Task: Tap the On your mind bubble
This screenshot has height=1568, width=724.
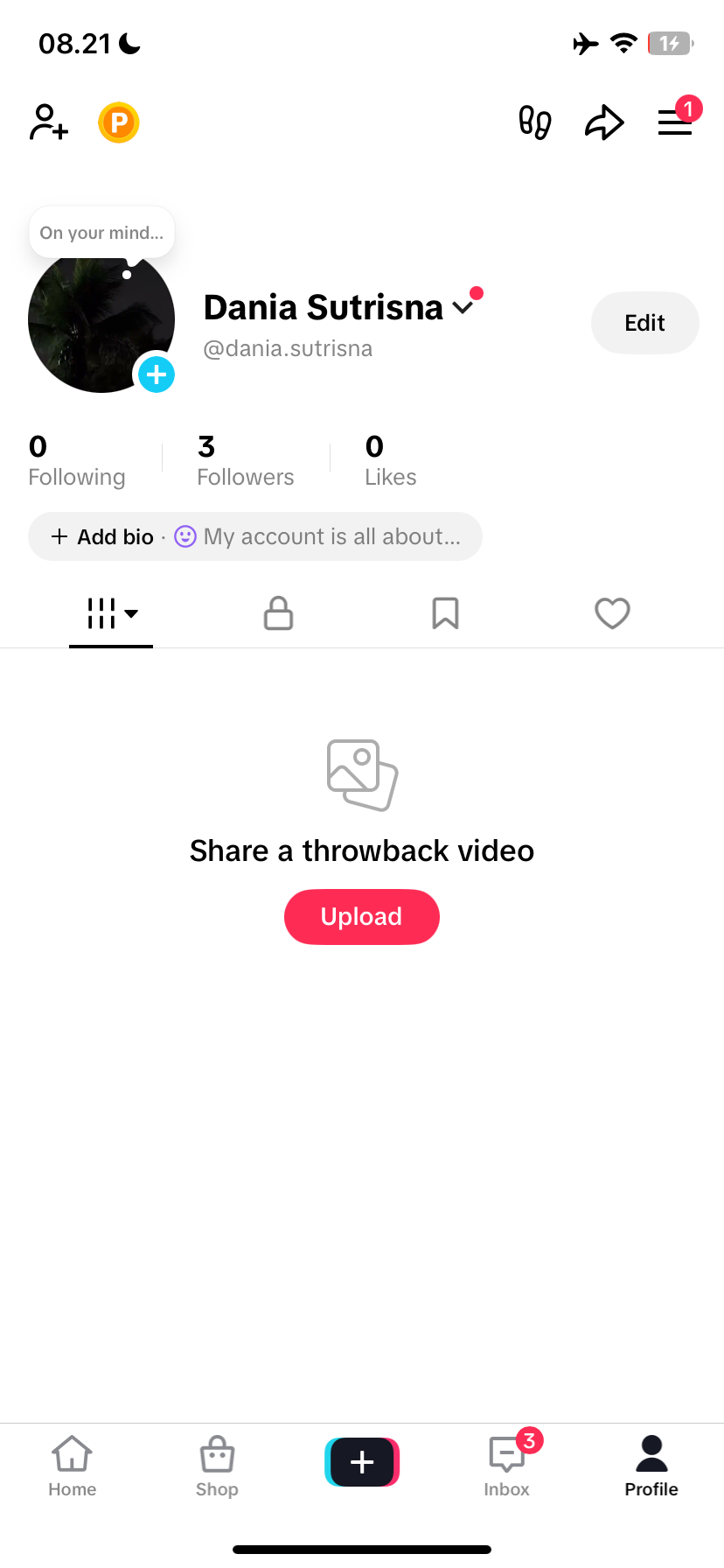Action: (101, 233)
